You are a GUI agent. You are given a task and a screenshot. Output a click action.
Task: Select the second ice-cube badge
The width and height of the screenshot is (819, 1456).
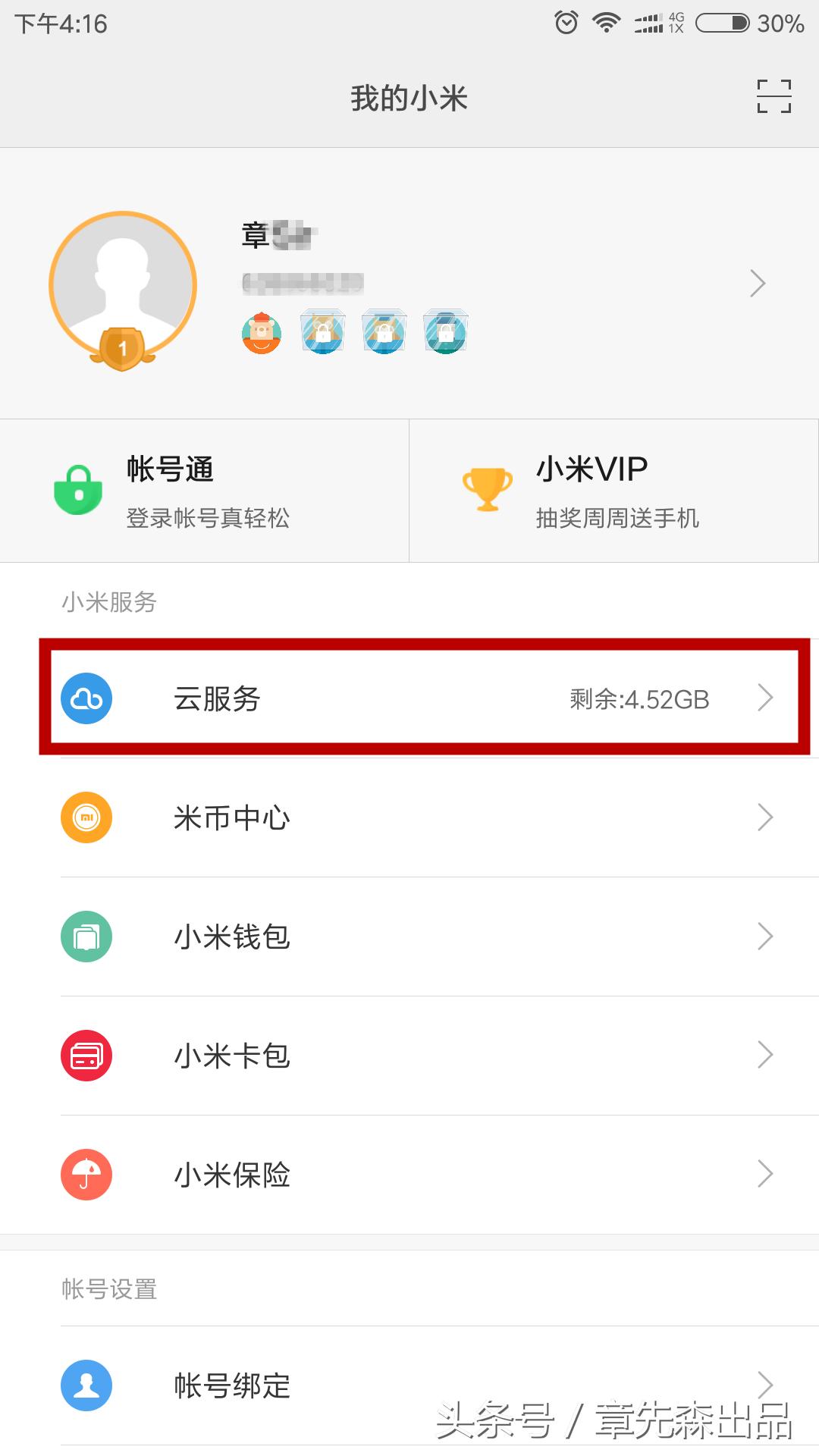(x=384, y=331)
